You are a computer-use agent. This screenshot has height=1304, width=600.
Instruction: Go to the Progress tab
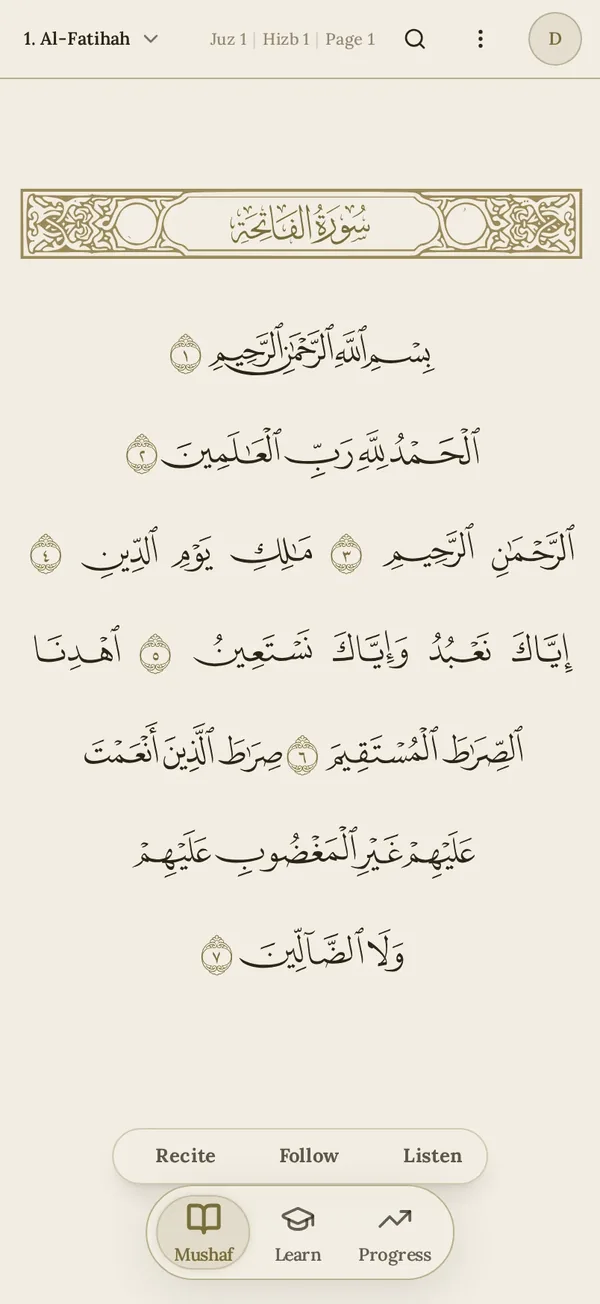pos(395,1233)
